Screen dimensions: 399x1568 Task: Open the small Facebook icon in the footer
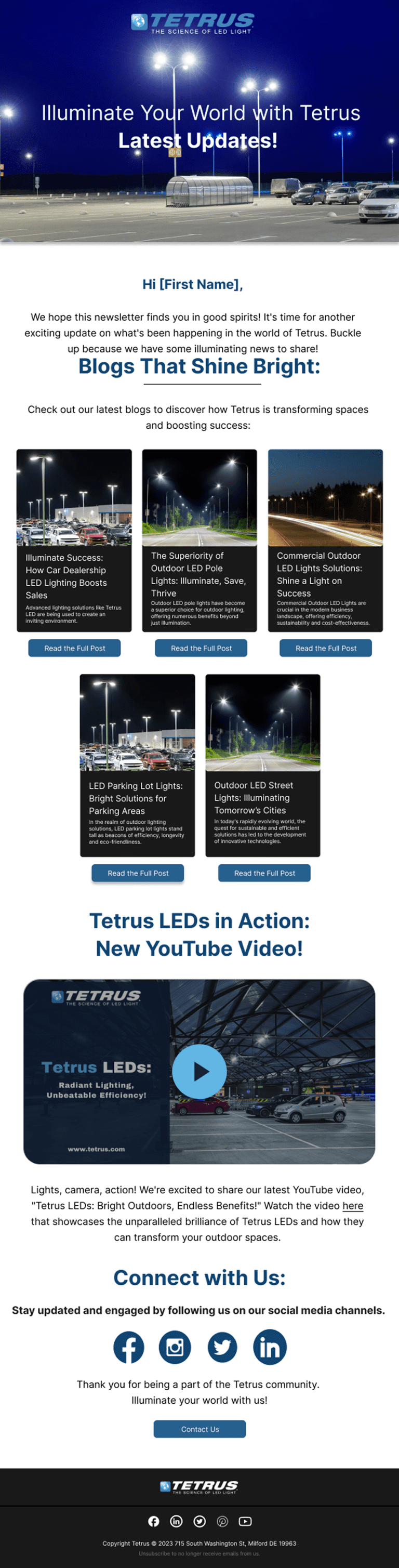coord(154,1521)
